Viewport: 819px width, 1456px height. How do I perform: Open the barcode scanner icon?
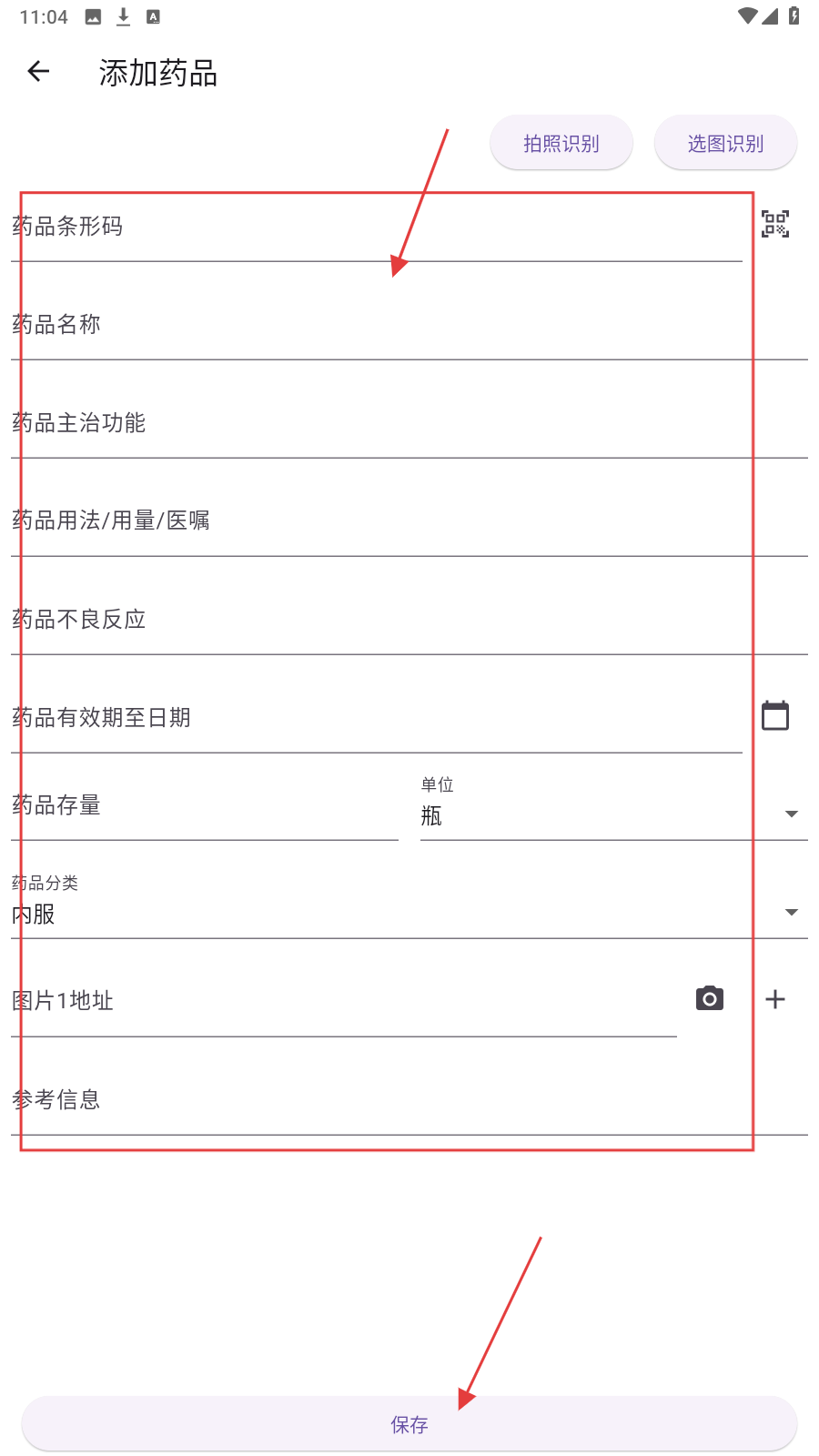tap(775, 224)
